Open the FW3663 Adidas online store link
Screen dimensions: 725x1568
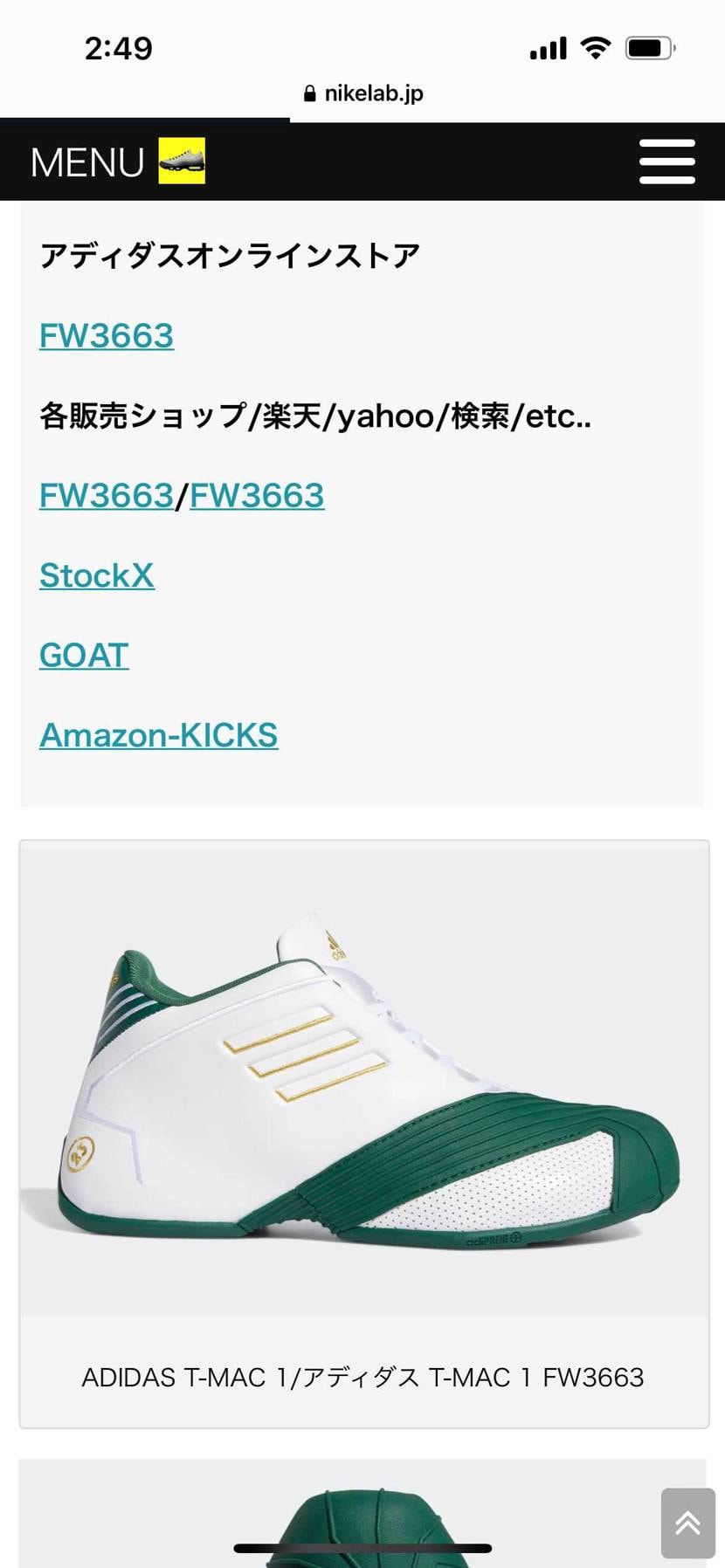click(x=107, y=335)
